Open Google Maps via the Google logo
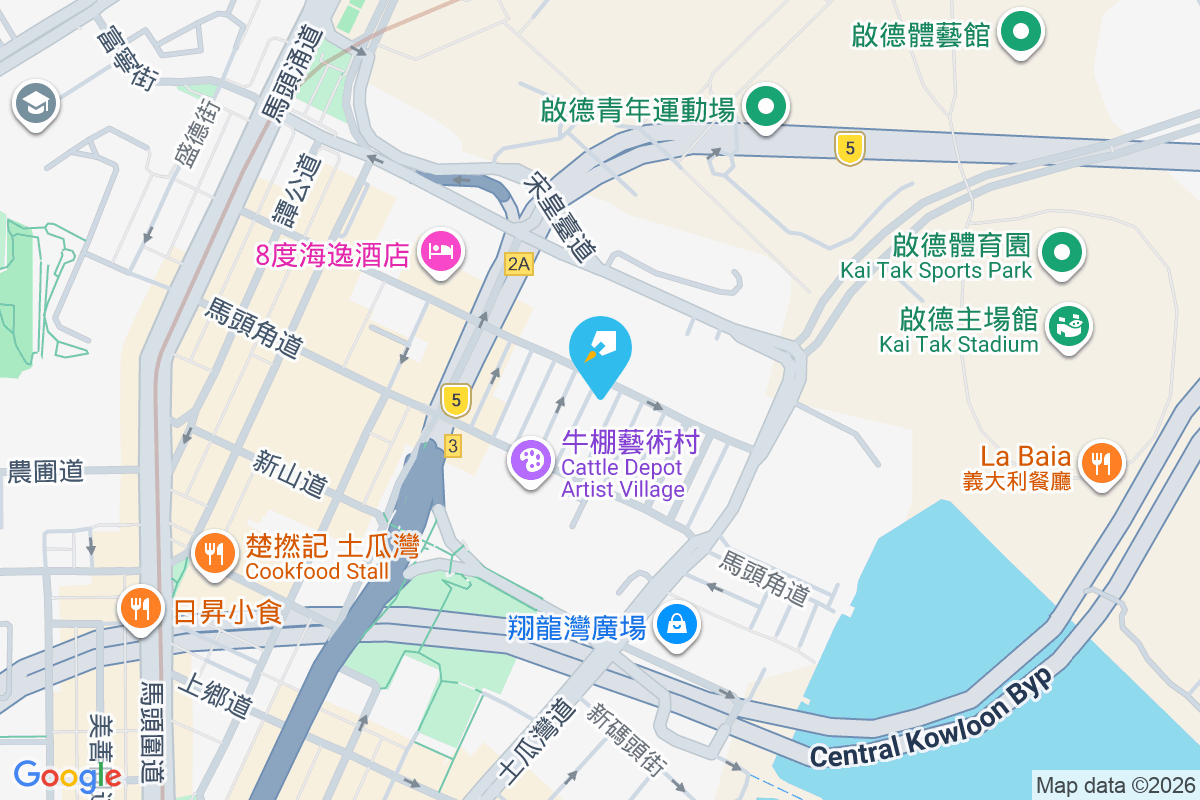This screenshot has width=1200, height=800. click(x=67, y=776)
